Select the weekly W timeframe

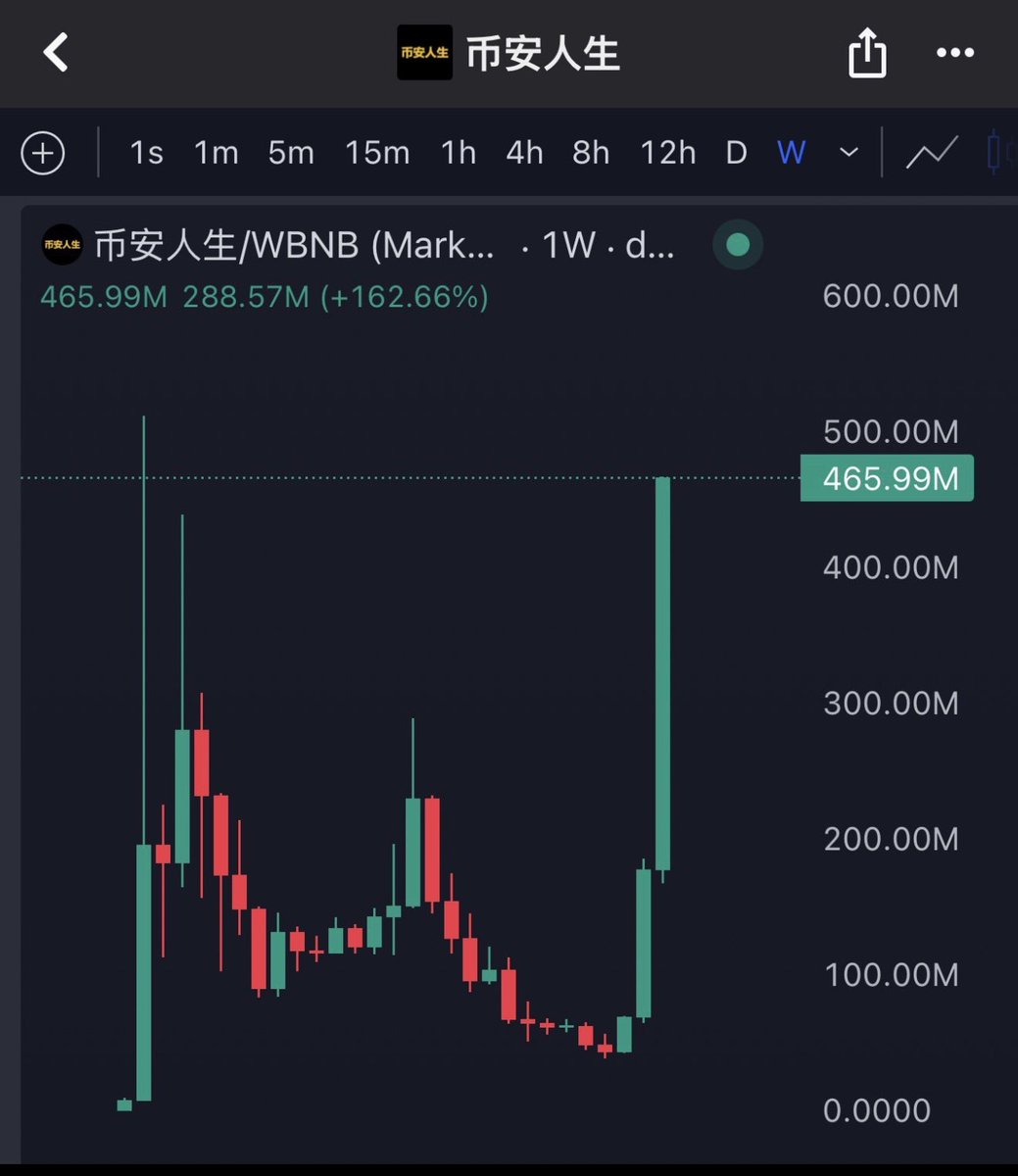pos(791,154)
